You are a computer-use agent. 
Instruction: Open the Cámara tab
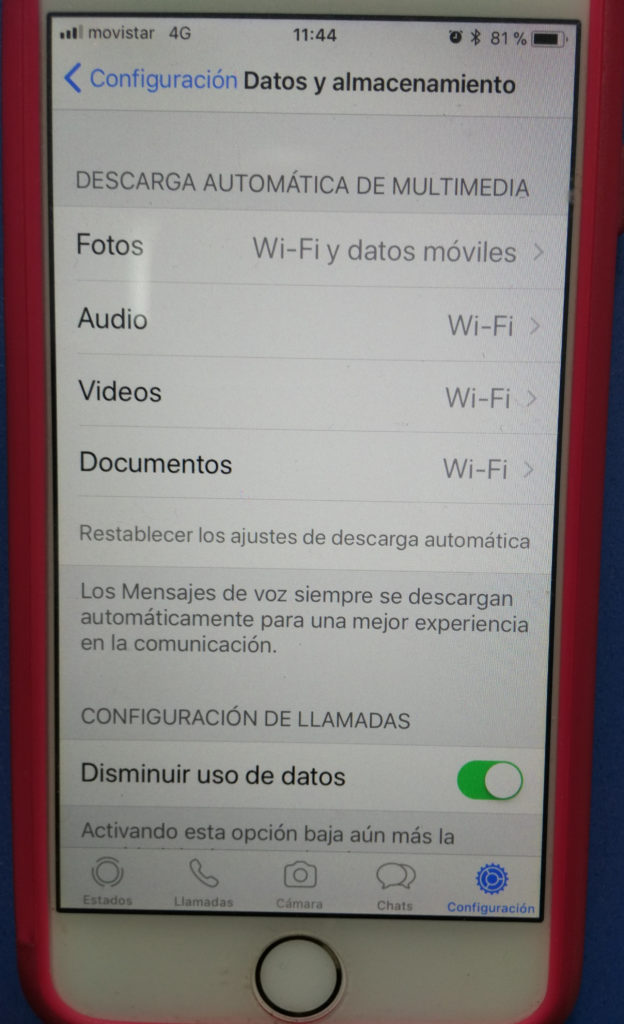299,883
